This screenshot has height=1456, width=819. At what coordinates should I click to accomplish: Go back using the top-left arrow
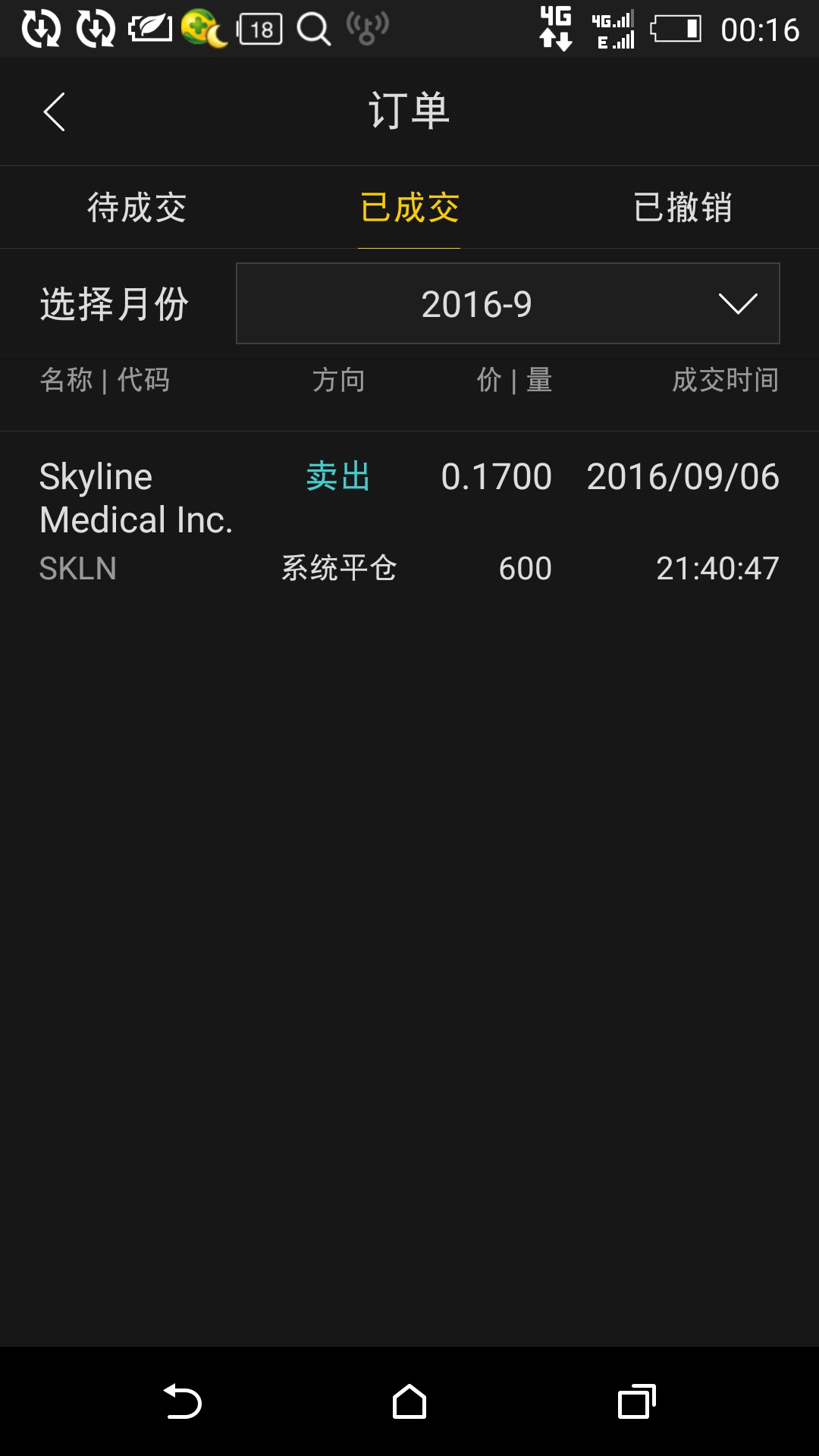[x=54, y=112]
